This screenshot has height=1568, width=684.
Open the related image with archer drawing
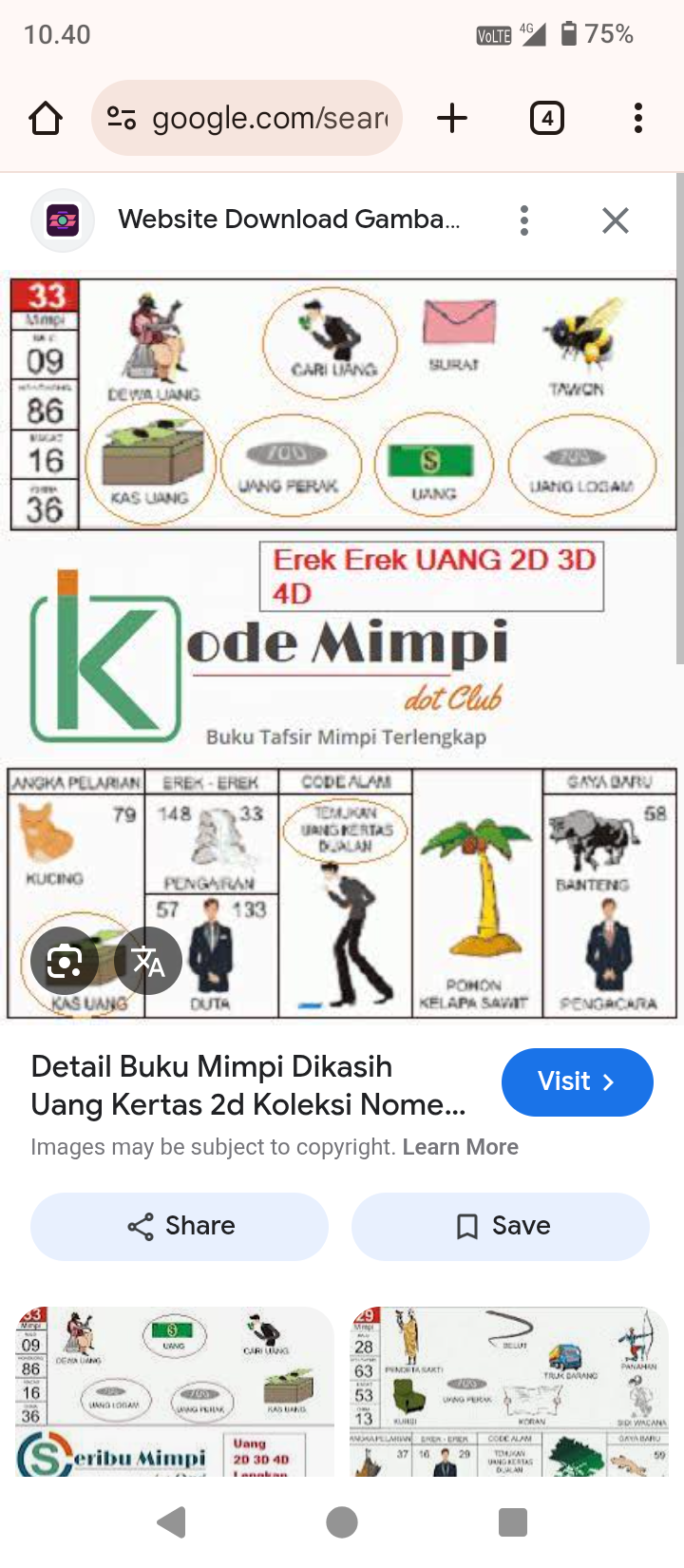pyautogui.click(x=509, y=1392)
